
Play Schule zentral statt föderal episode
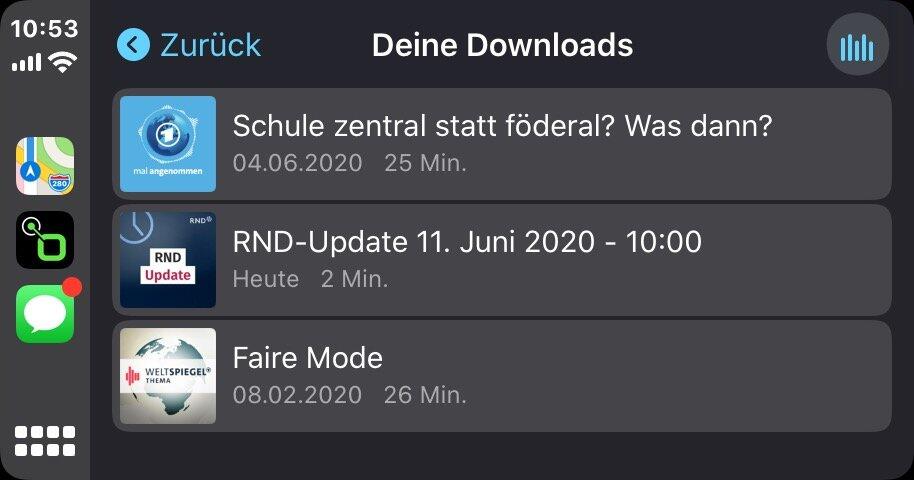tap(501, 144)
